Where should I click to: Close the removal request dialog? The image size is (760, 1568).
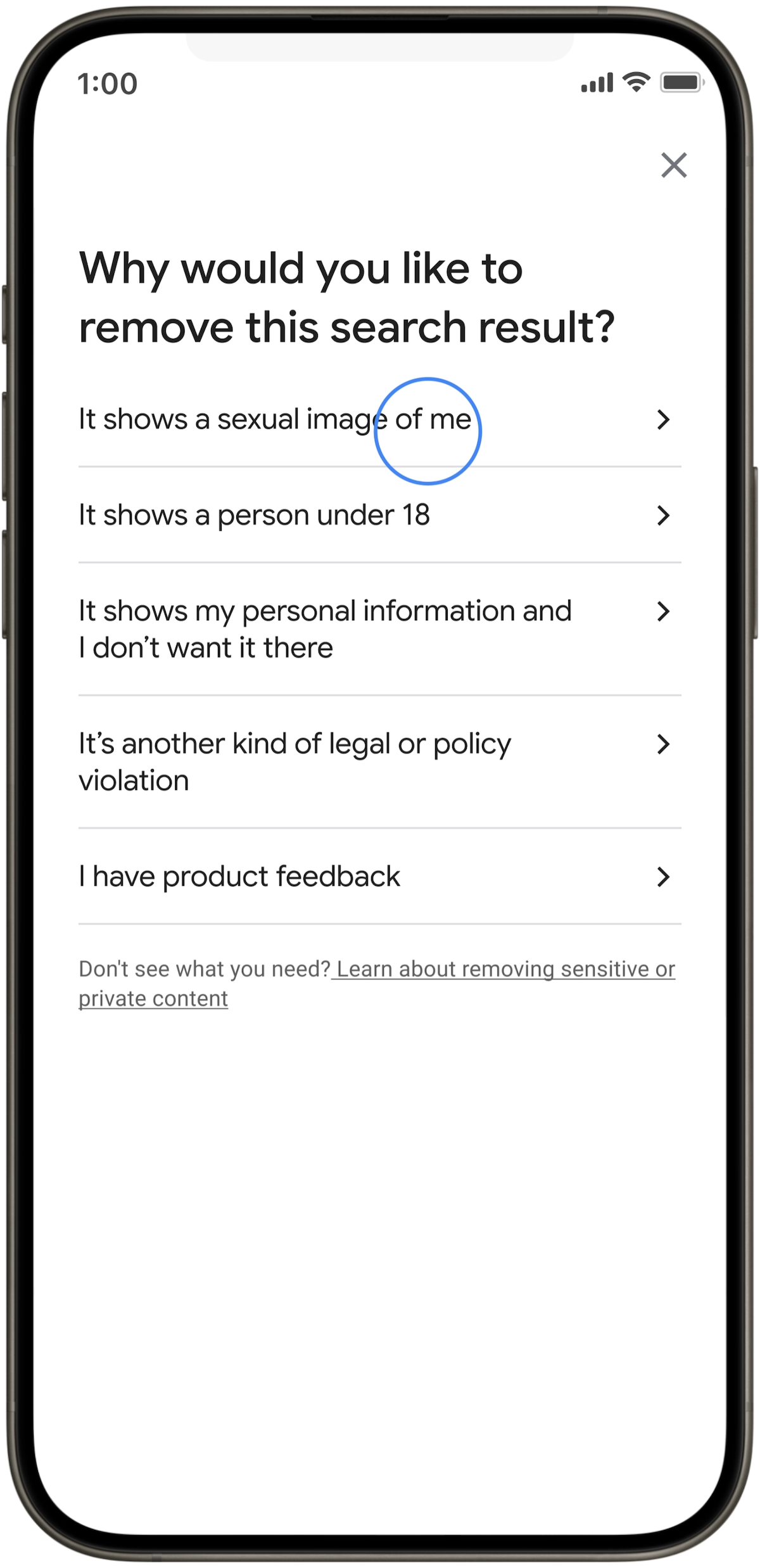673,165
